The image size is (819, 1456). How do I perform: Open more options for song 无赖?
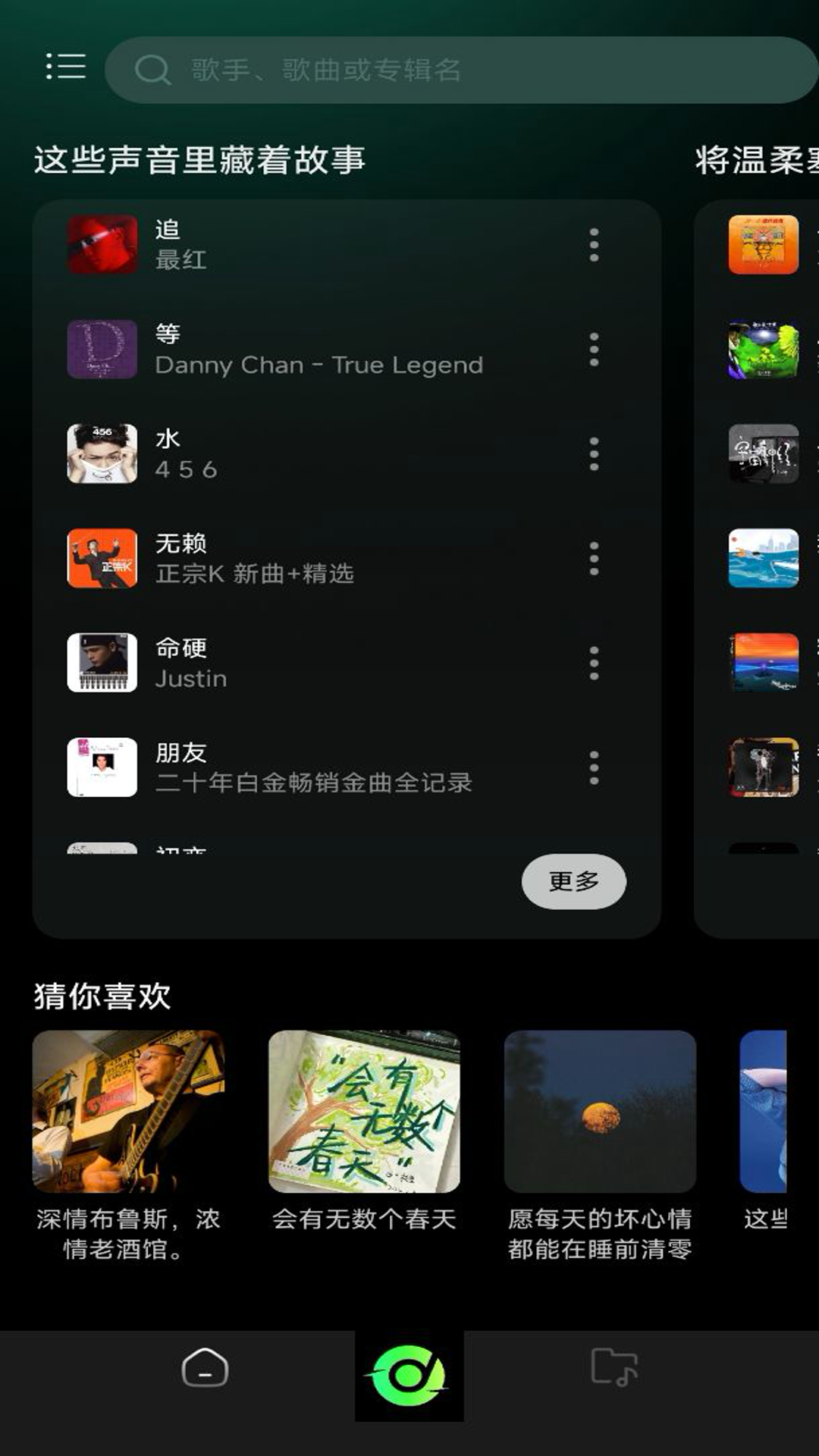tap(594, 559)
